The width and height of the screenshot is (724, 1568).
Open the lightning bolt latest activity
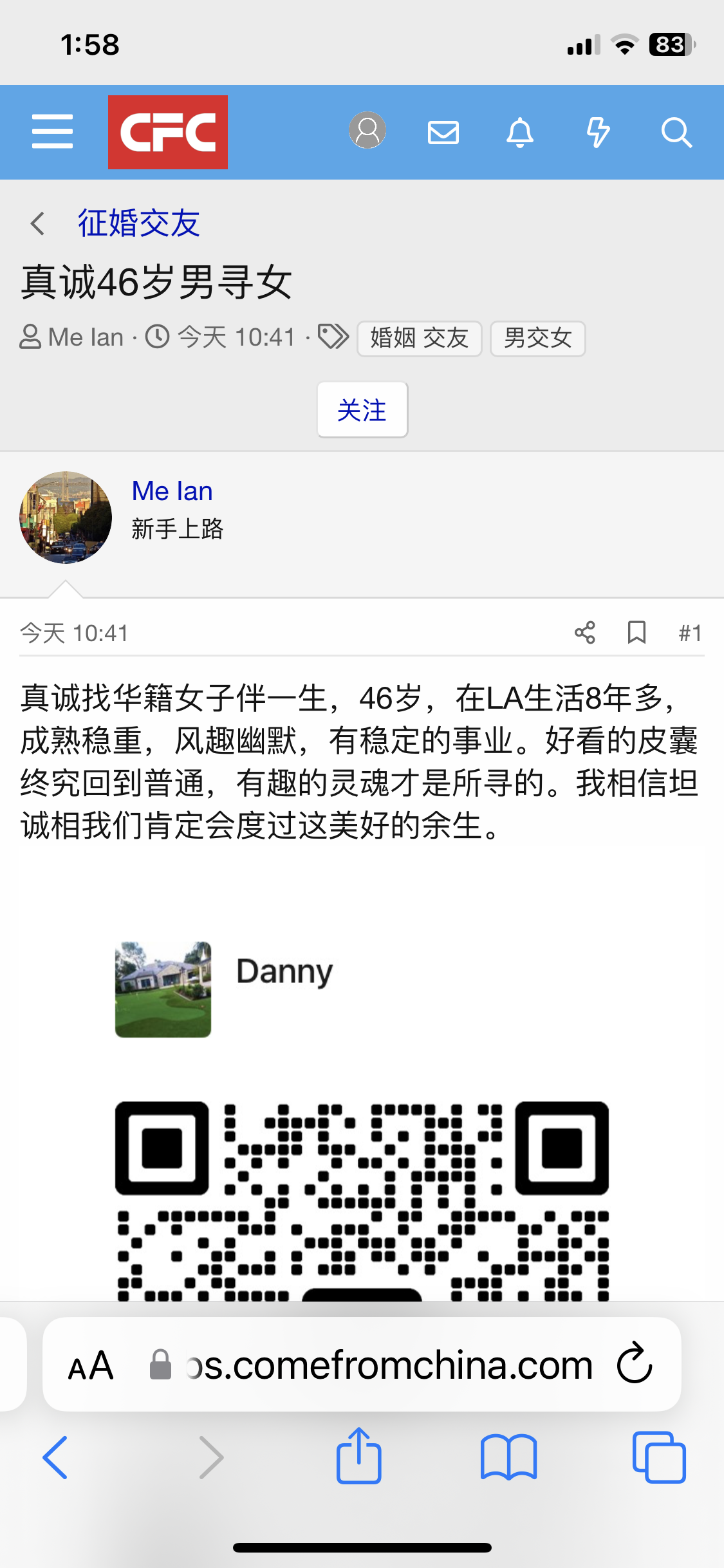(598, 133)
